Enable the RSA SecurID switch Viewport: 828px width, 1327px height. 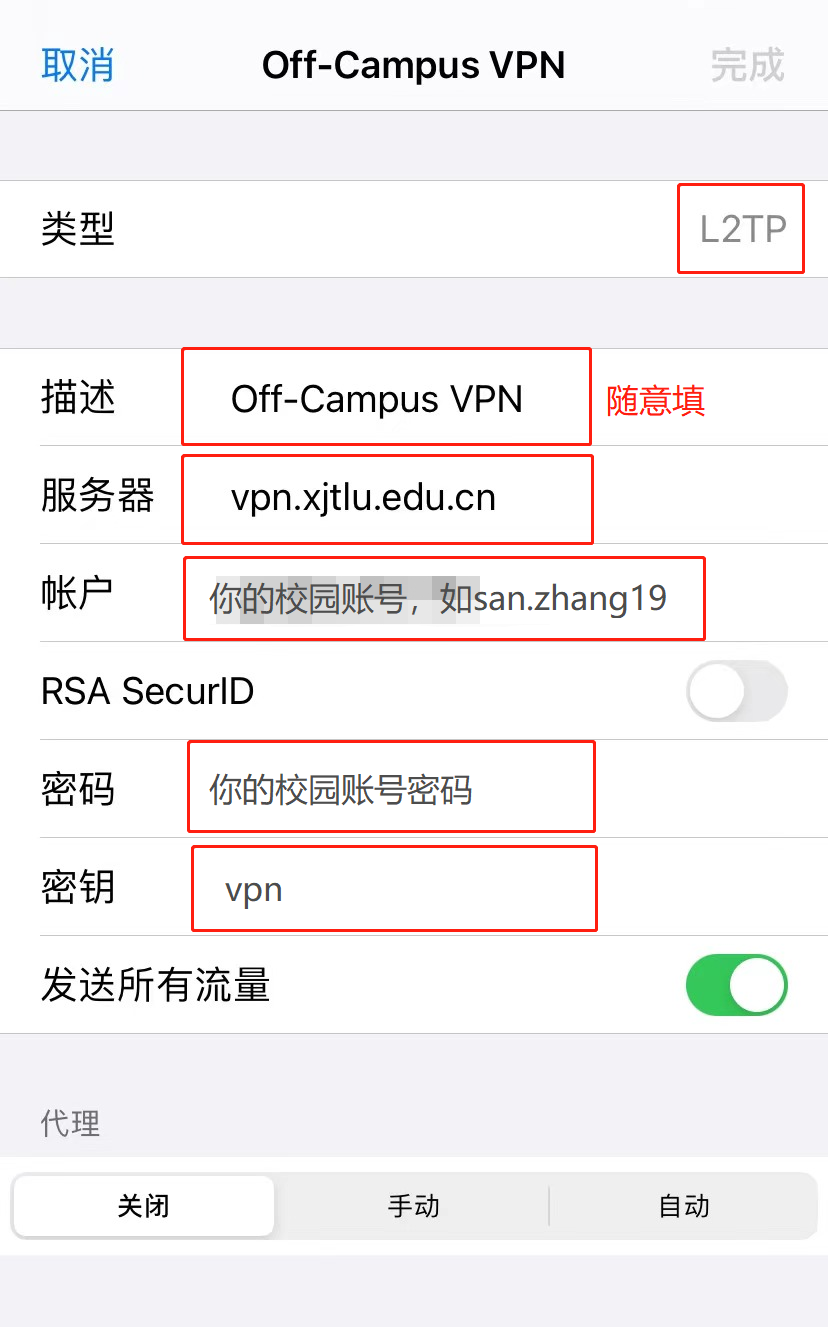coord(737,691)
